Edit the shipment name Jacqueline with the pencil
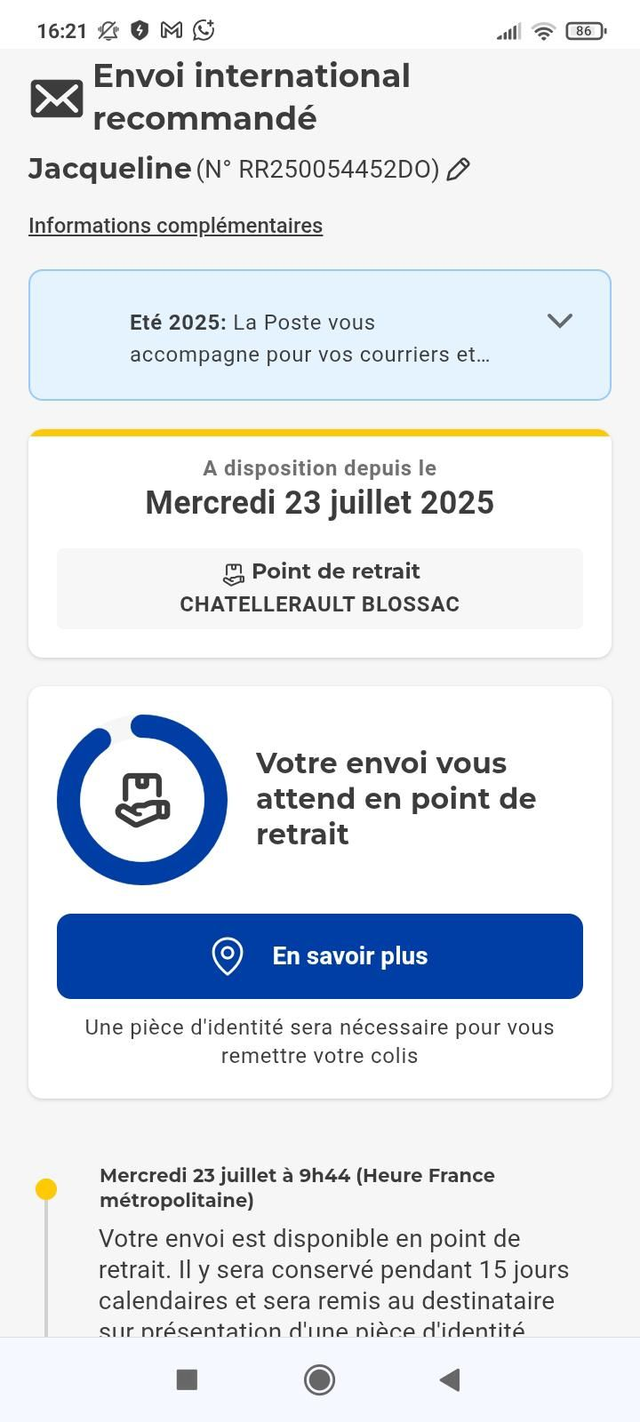Image resolution: width=640 pixels, height=1422 pixels. pyautogui.click(x=458, y=170)
